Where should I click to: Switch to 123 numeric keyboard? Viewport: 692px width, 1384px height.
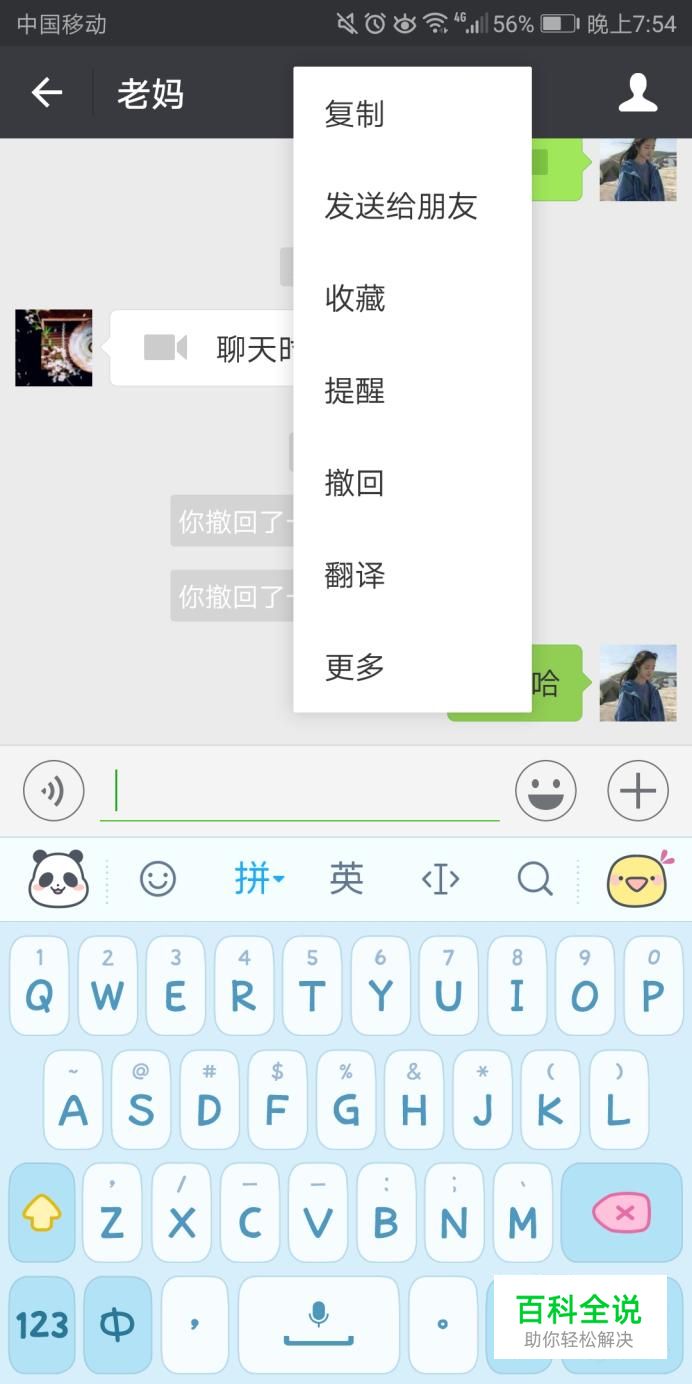pyautogui.click(x=42, y=1325)
